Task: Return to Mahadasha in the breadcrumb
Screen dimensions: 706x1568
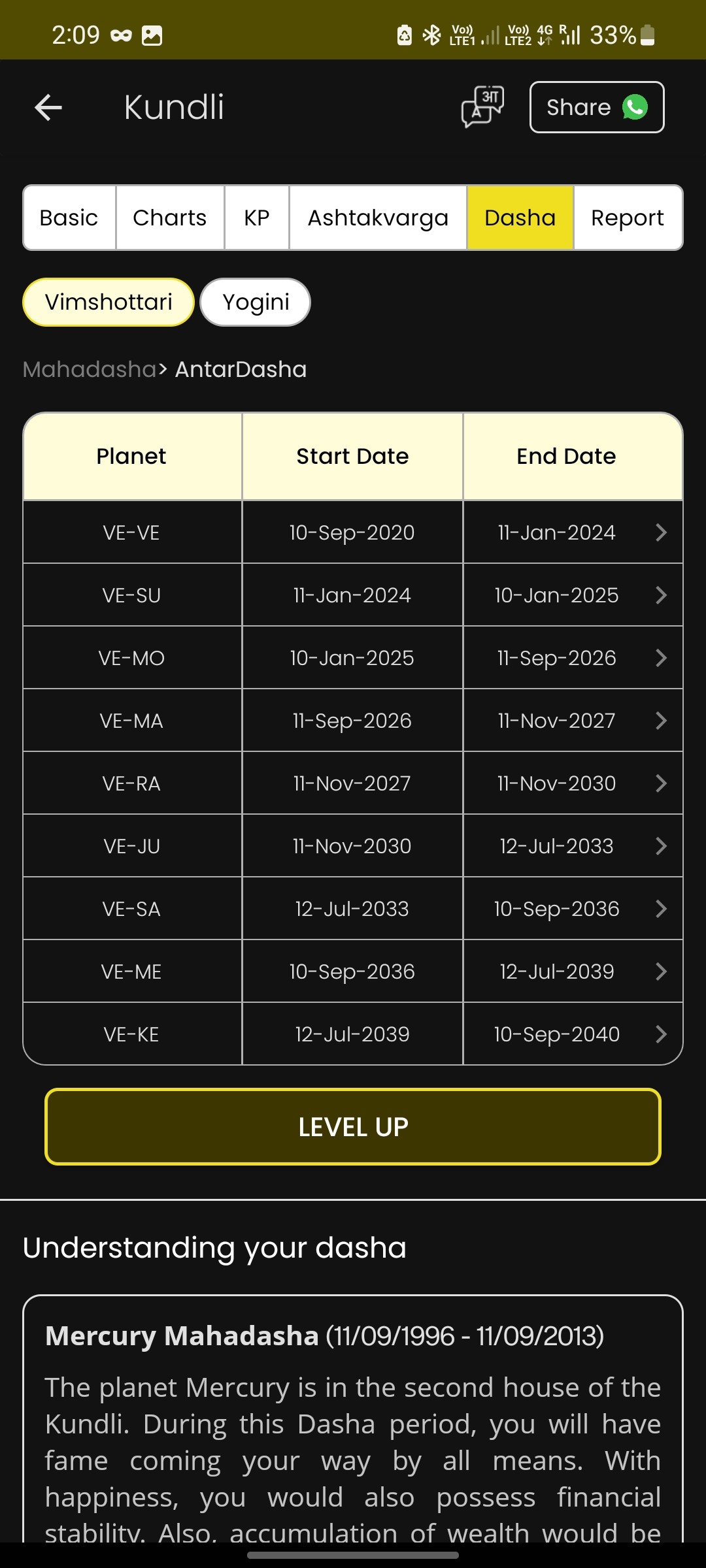Action: pos(90,369)
